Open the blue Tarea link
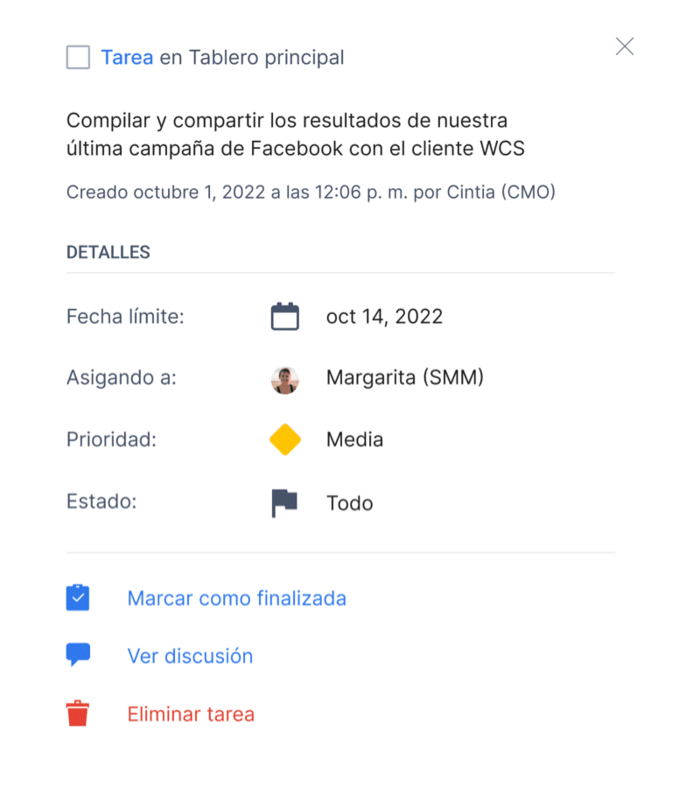The width and height of the screenshot is (700, 801). coord(127,58)
